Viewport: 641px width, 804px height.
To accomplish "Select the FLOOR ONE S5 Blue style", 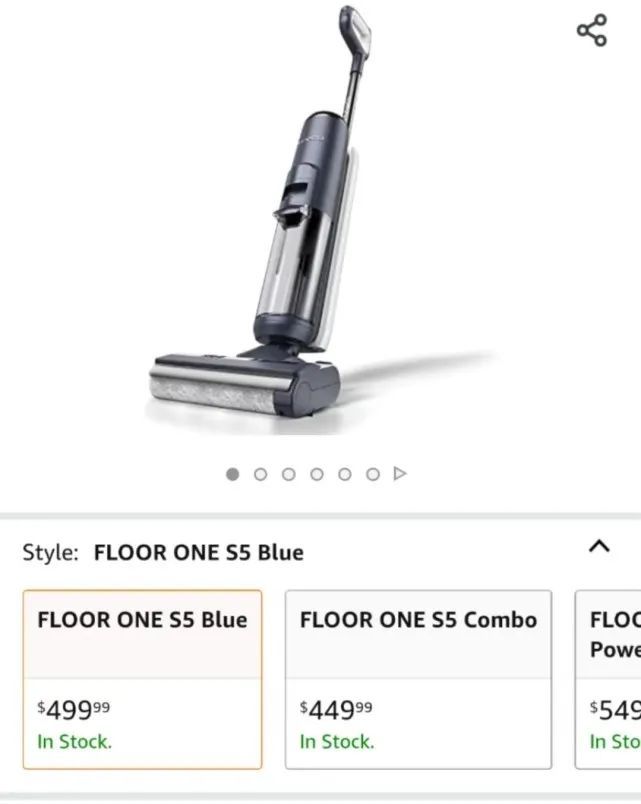I will (143, 679).
